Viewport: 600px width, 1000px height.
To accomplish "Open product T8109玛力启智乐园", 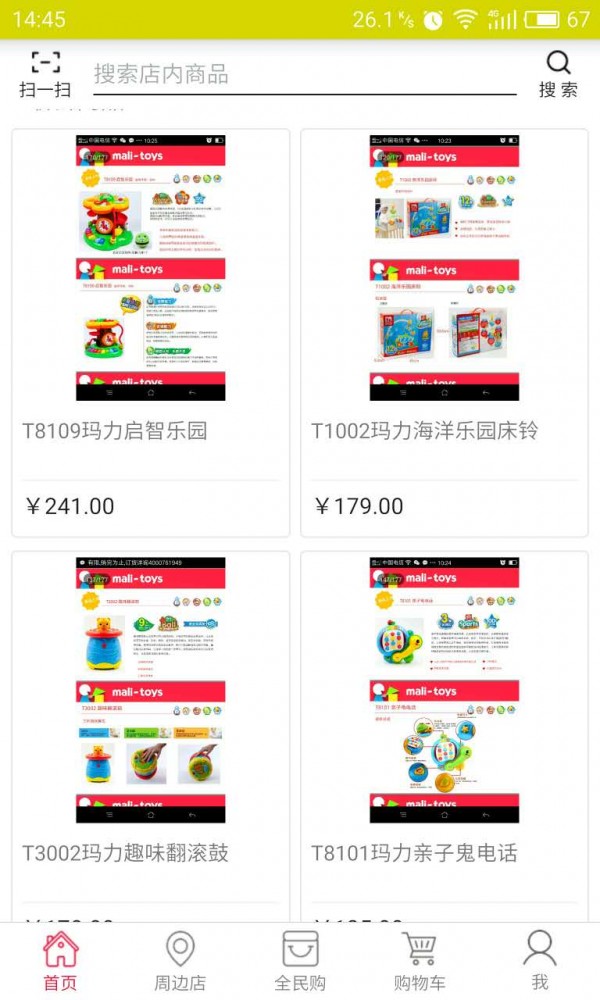I will pyautogui.click(x=150, y=333).
